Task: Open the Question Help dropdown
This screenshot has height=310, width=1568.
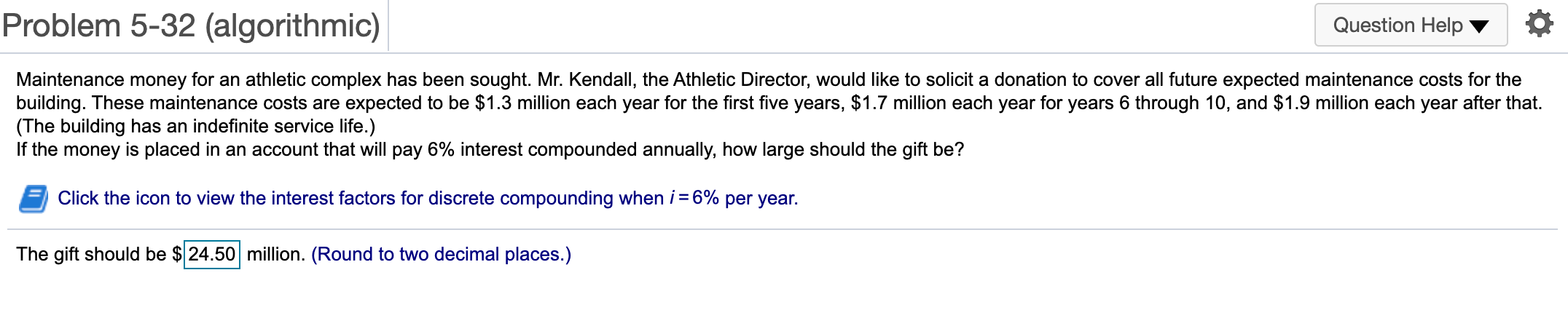Action: (1410, 25)
